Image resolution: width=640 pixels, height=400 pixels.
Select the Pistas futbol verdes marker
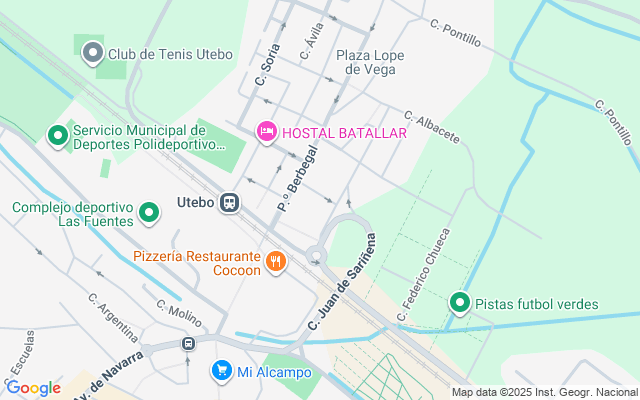coord(460,302)
